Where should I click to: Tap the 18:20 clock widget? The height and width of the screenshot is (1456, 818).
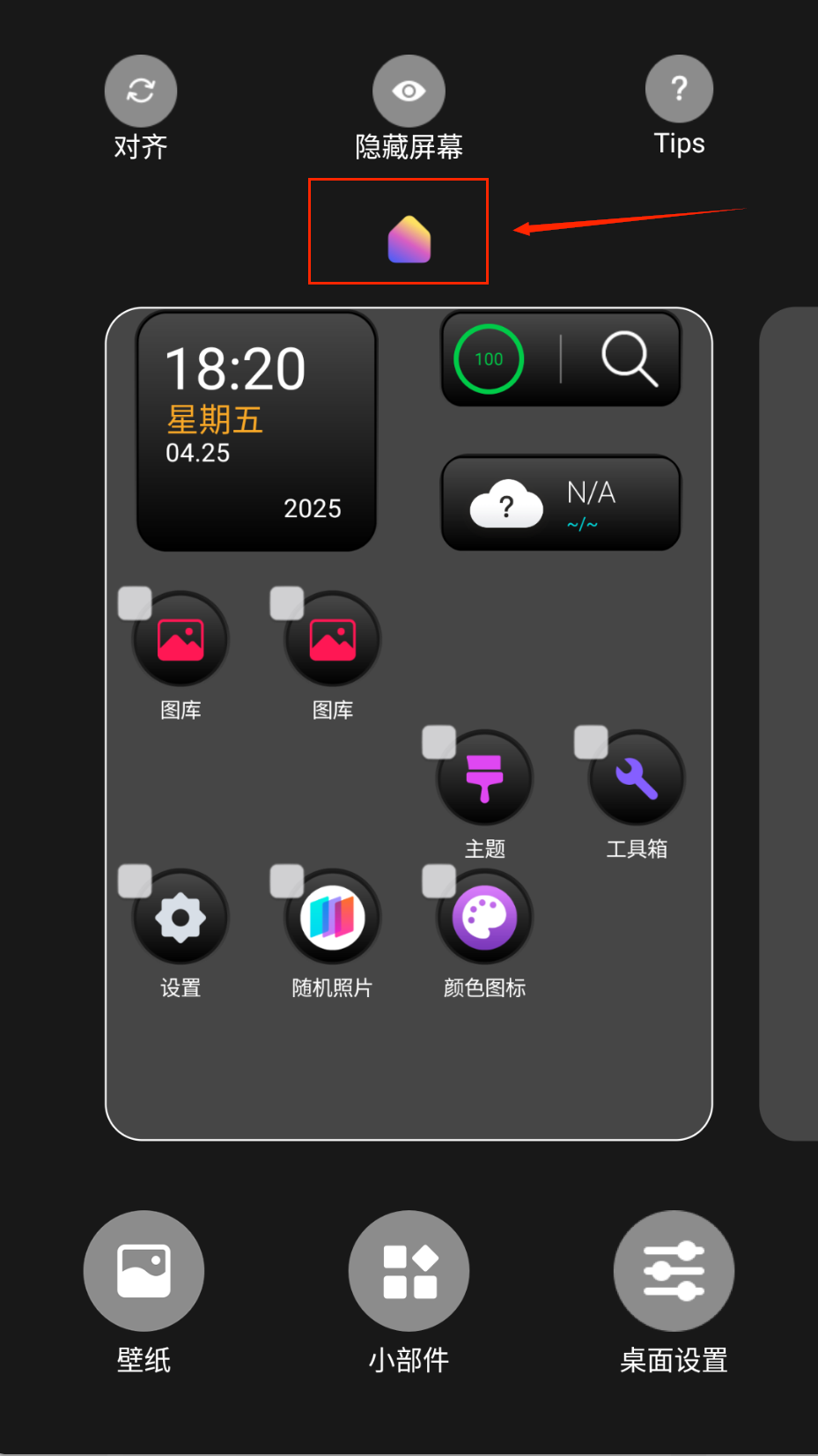(x=256, y=432)
